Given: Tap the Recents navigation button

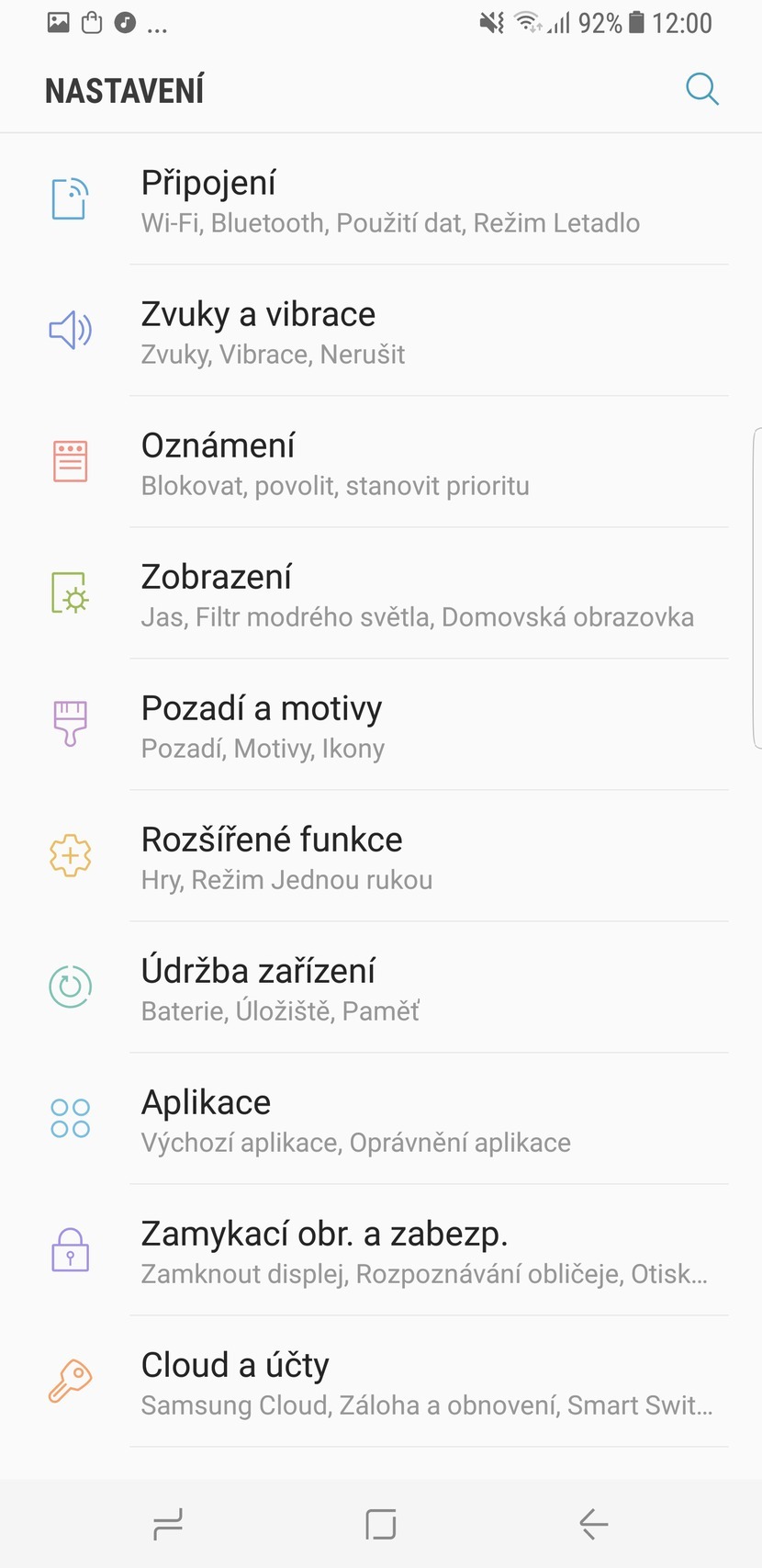Looking at the screenshot, I should [x=166, y=1522].
